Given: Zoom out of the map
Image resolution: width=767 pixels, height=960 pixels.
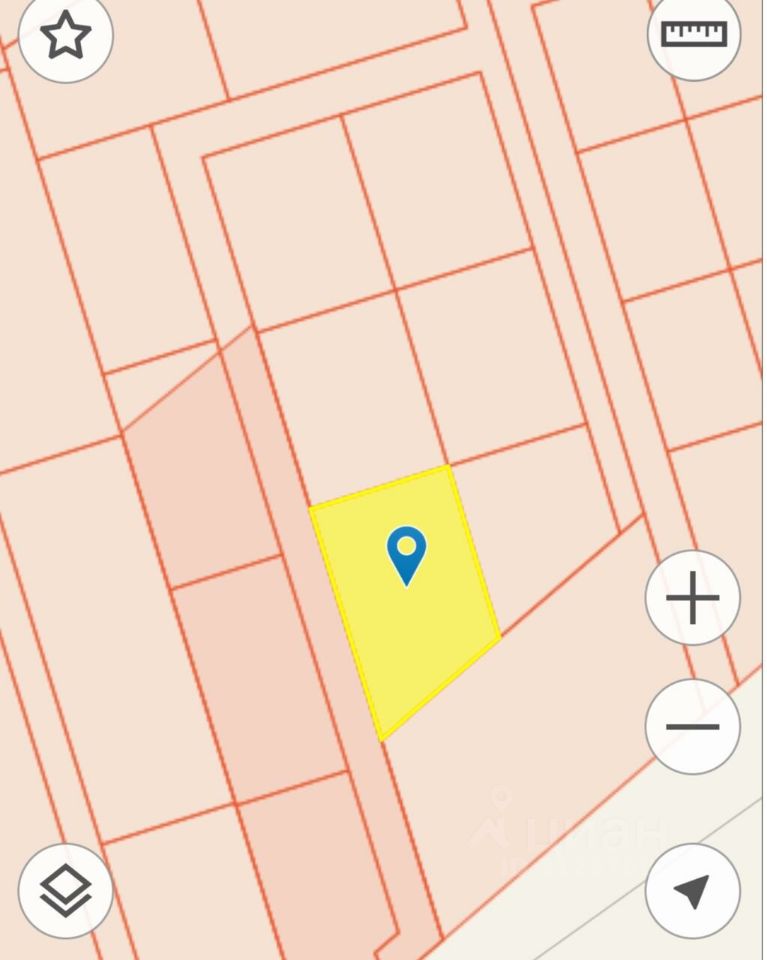Looking at the screenshot, I should tap(692, 727).
